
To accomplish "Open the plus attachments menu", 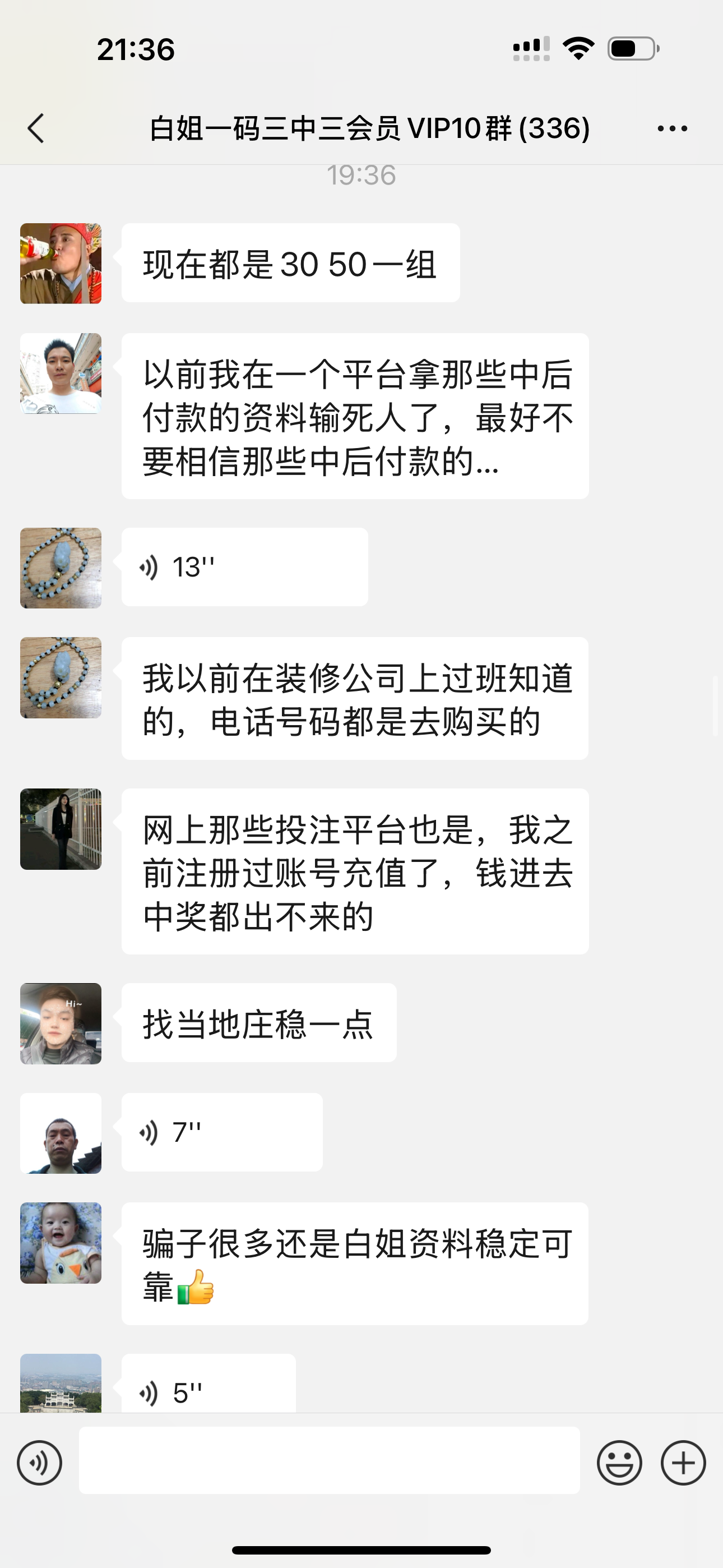I will click(x=683, y=1463).
